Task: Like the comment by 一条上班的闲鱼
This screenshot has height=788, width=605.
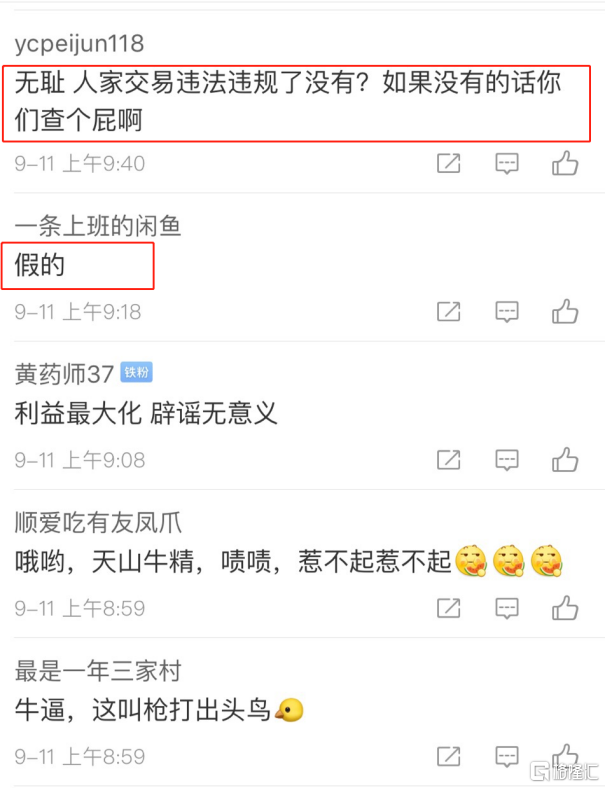Action: pyautogui.click(x=565, y=312)
